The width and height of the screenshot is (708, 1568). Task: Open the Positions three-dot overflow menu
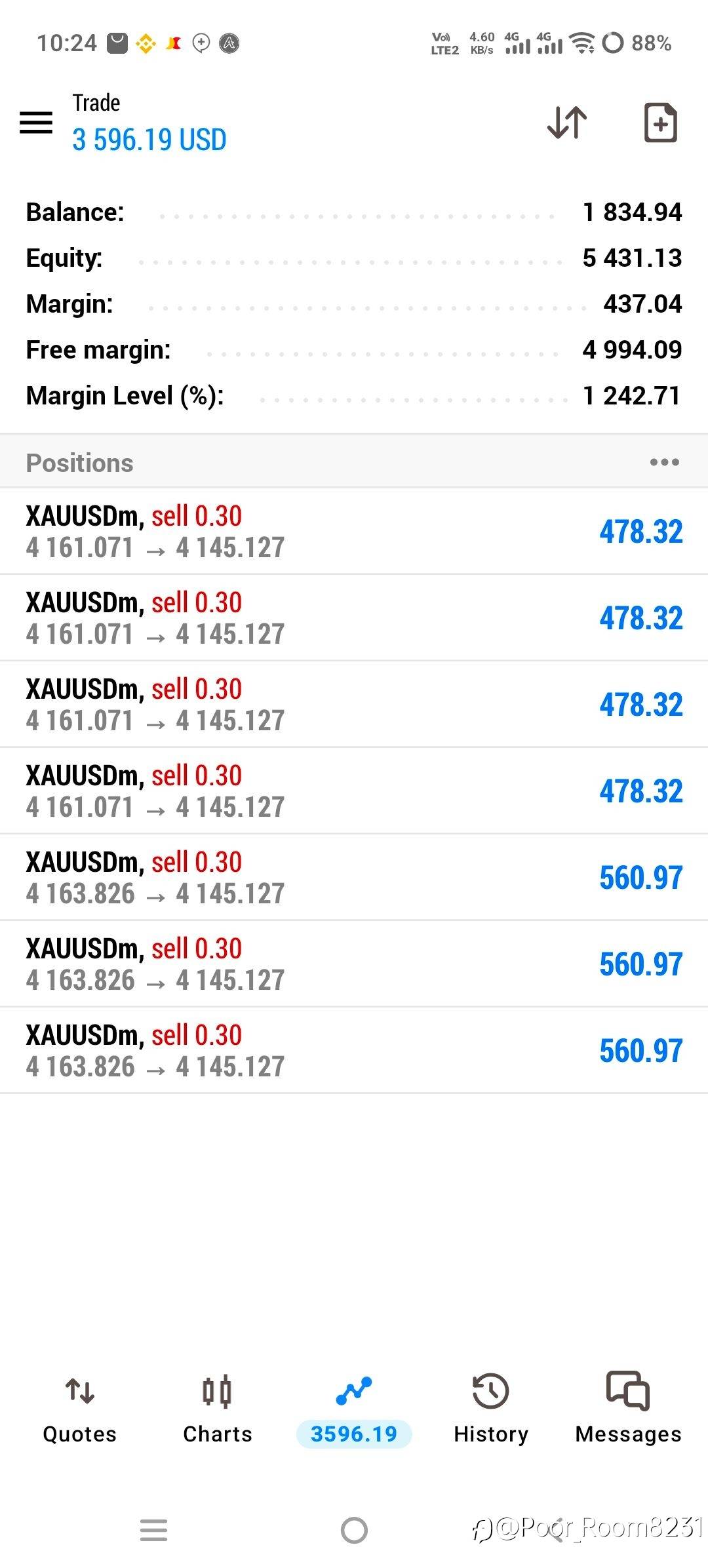[x=665, y=462]
